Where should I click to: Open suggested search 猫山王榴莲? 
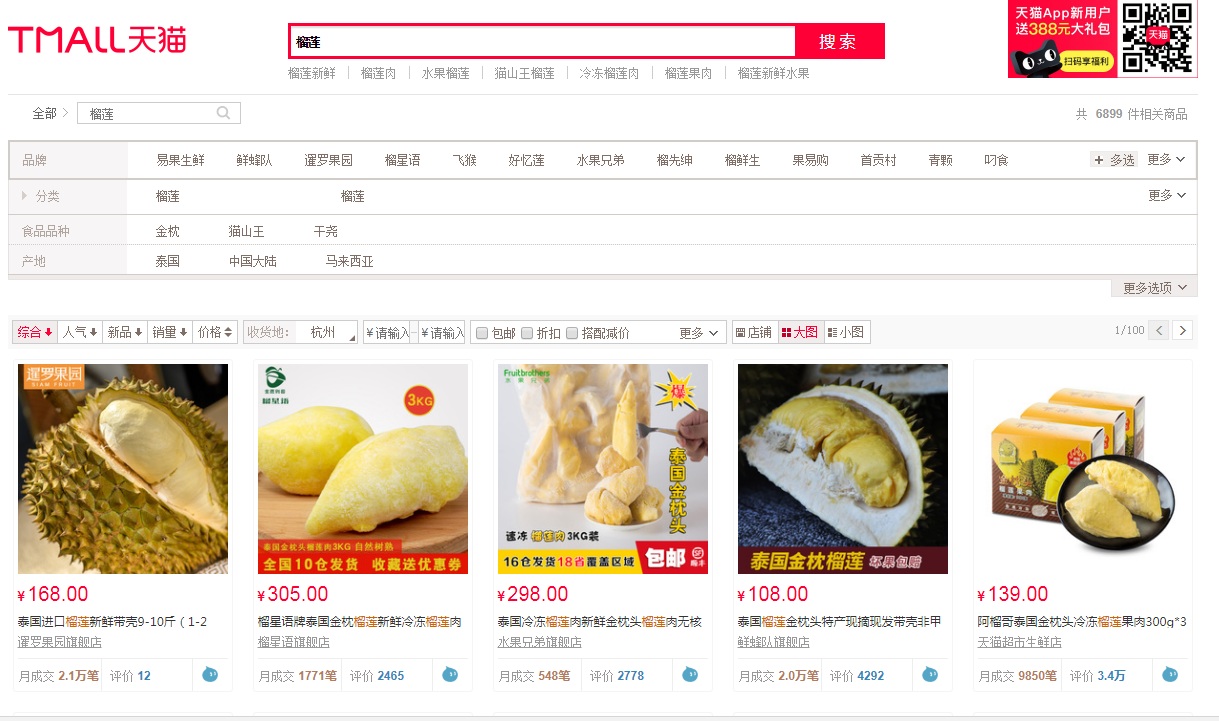click(524, 73)
